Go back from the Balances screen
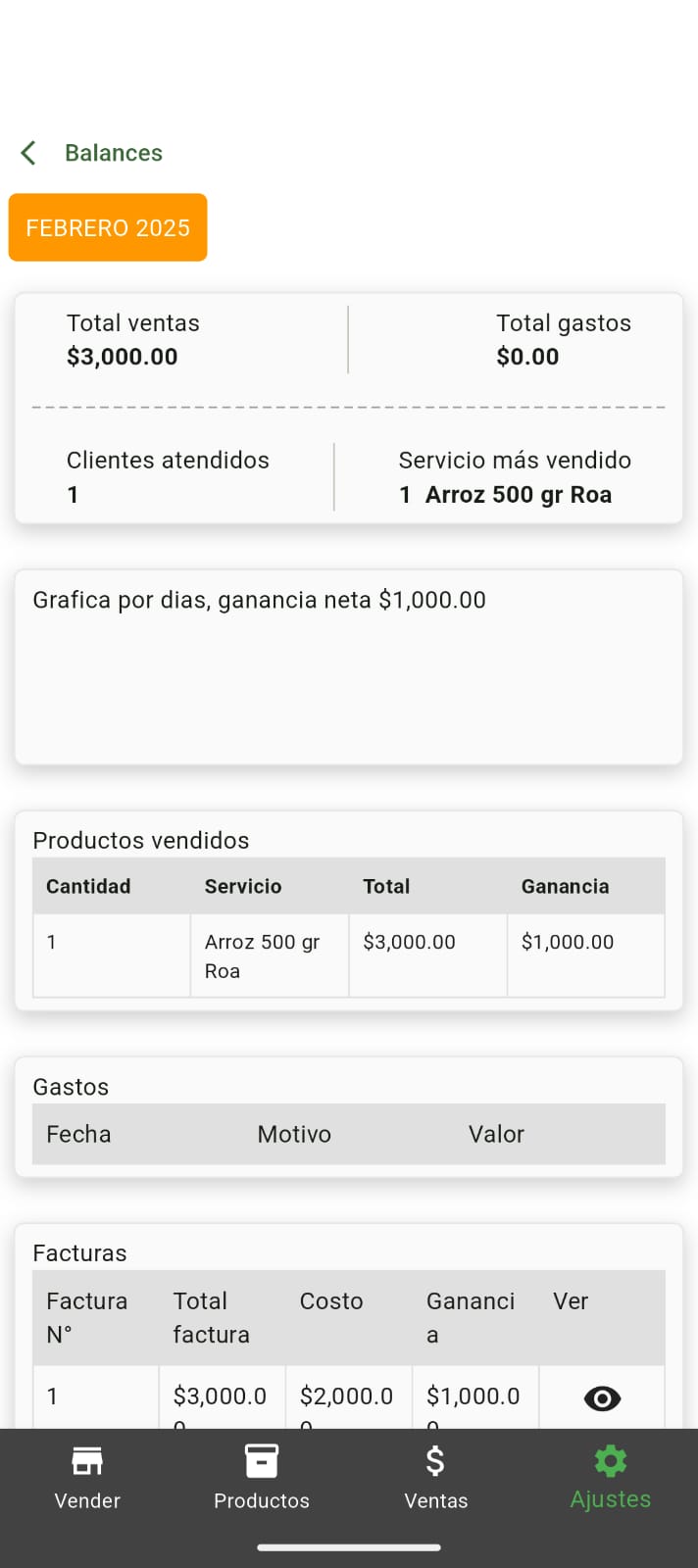 pyautogui.click(x=28, y=153)
